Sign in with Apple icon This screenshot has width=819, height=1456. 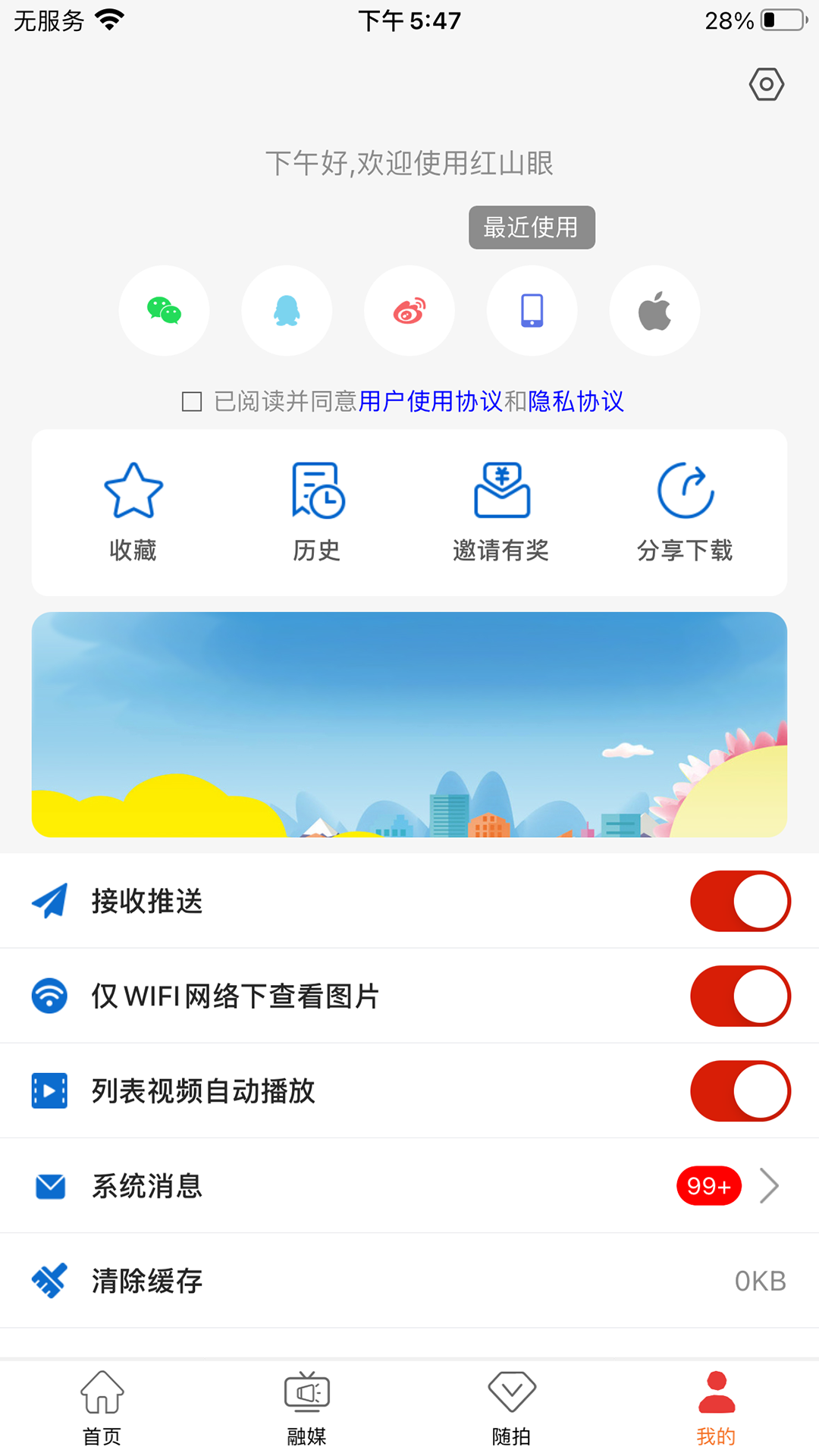coord(654,311)
